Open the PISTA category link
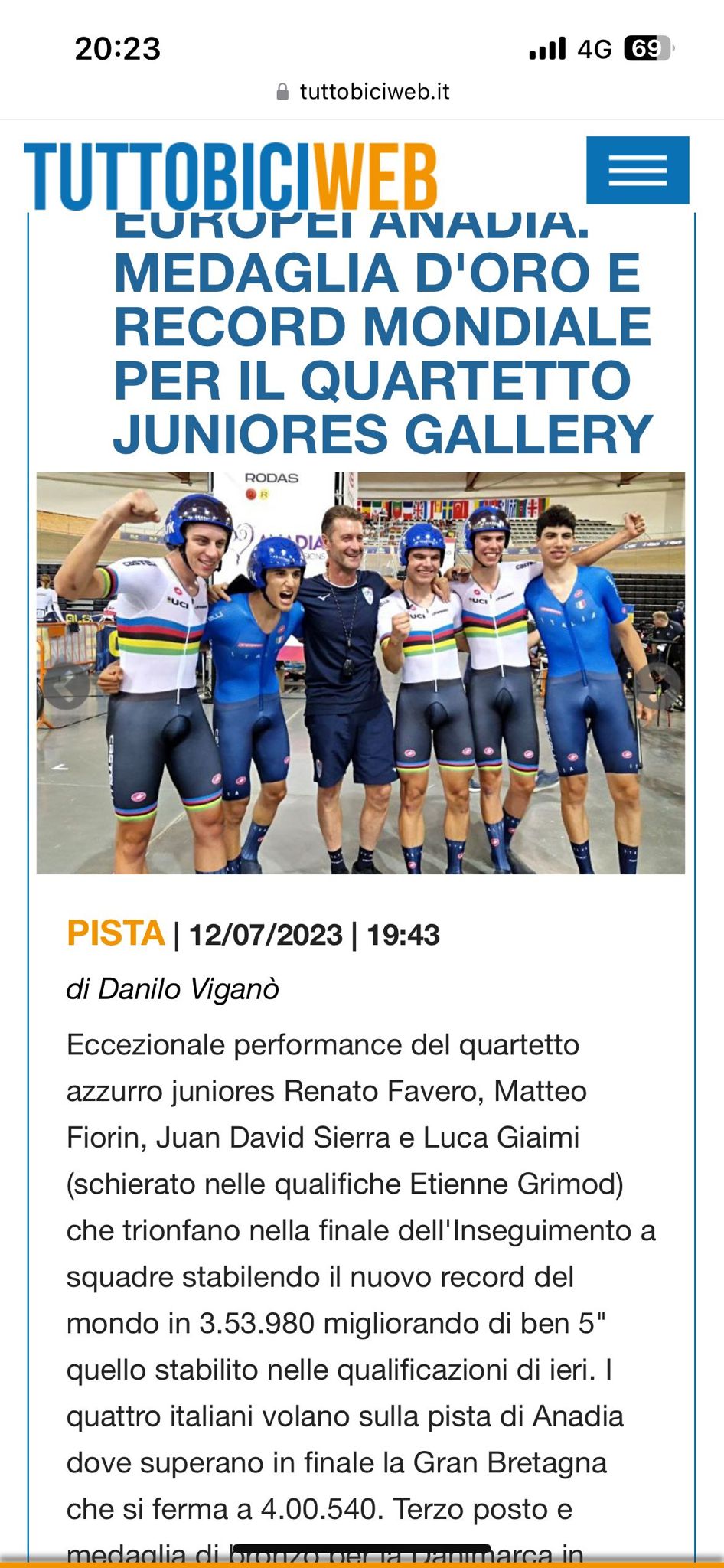Screen dimensions: 724x1568 [x=116, y=933]
